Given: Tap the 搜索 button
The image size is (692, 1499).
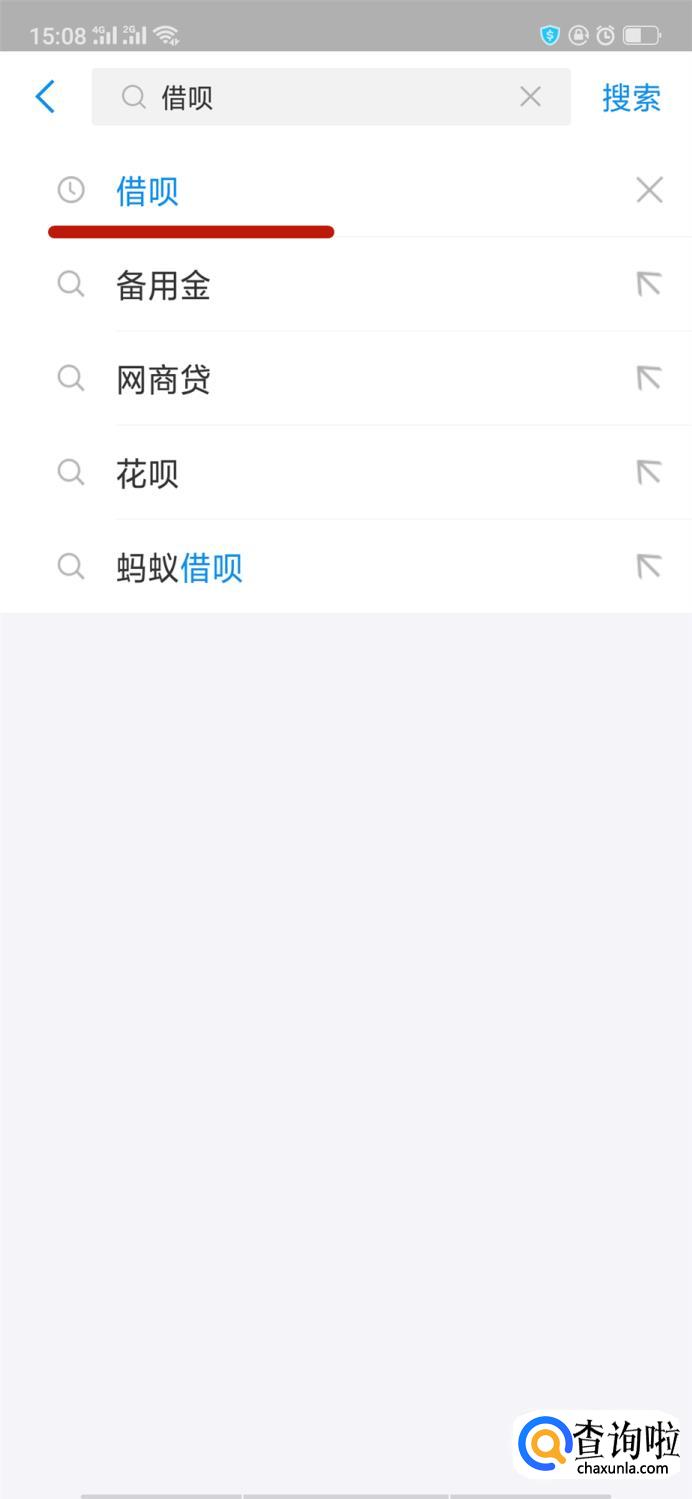Looking at the screenshot, I should pos(631,97).
